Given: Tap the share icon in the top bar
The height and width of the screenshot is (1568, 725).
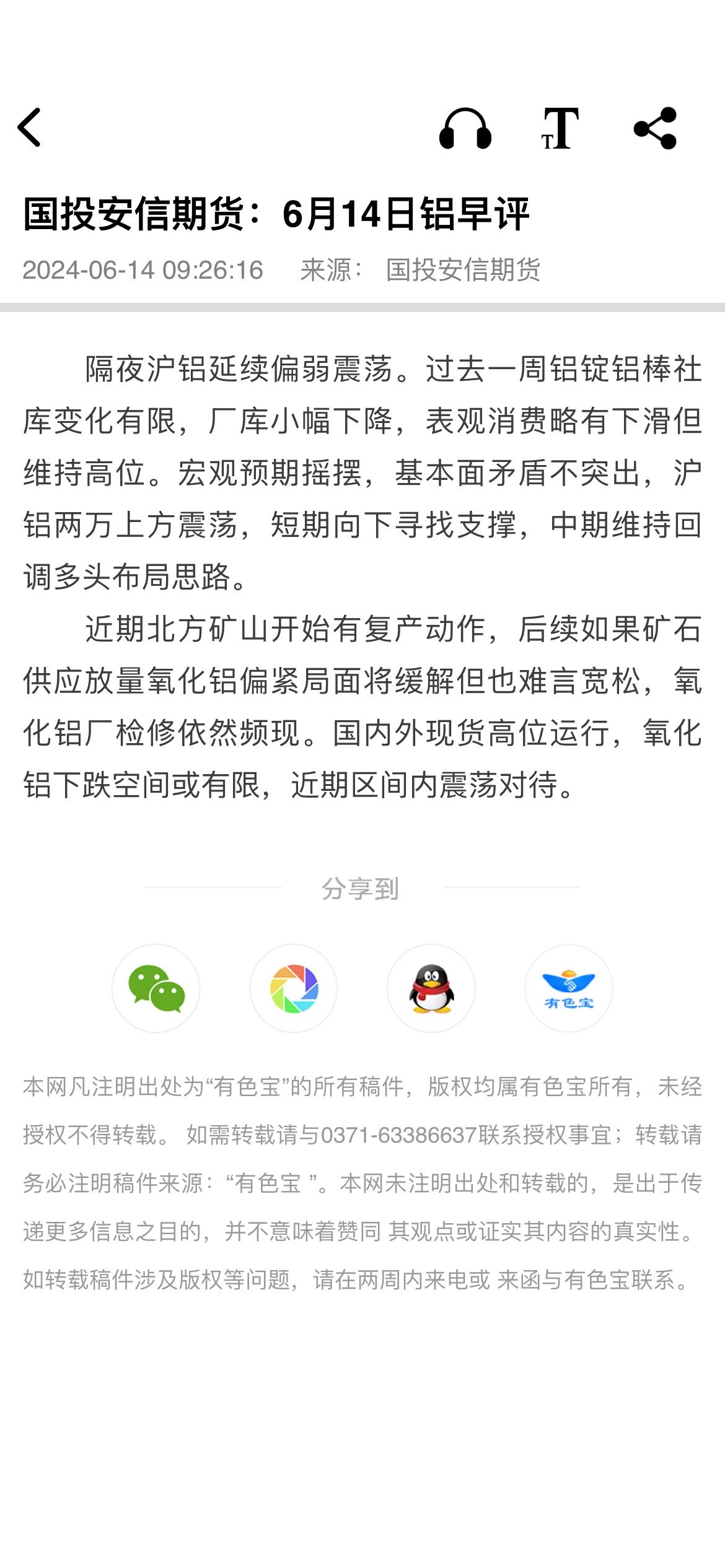Looking at the screenshot, I should pos(656,128).
